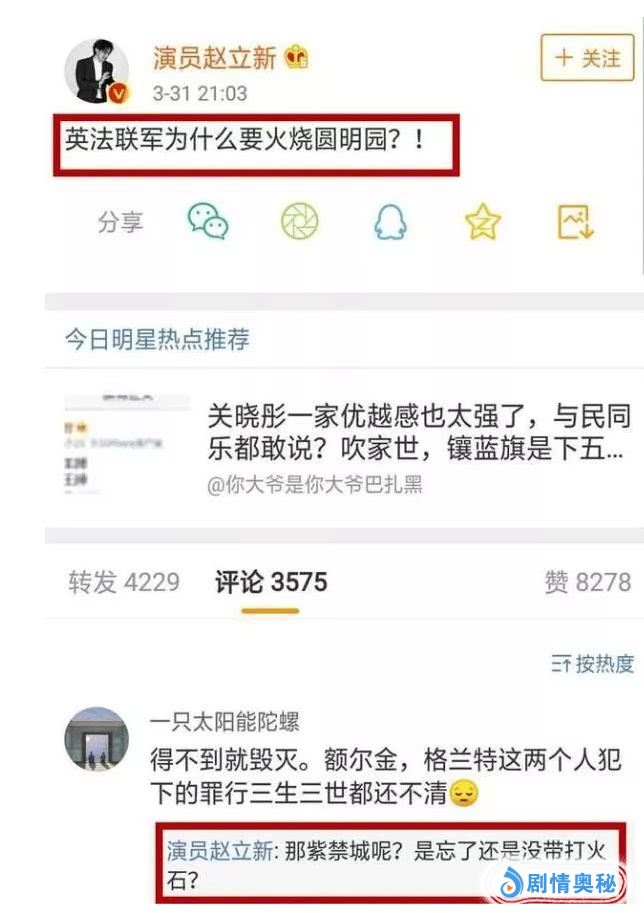Share the post to Qzone star icon
Image resolution: width=644 pixels, height=913 pixels.
(483, 222)
